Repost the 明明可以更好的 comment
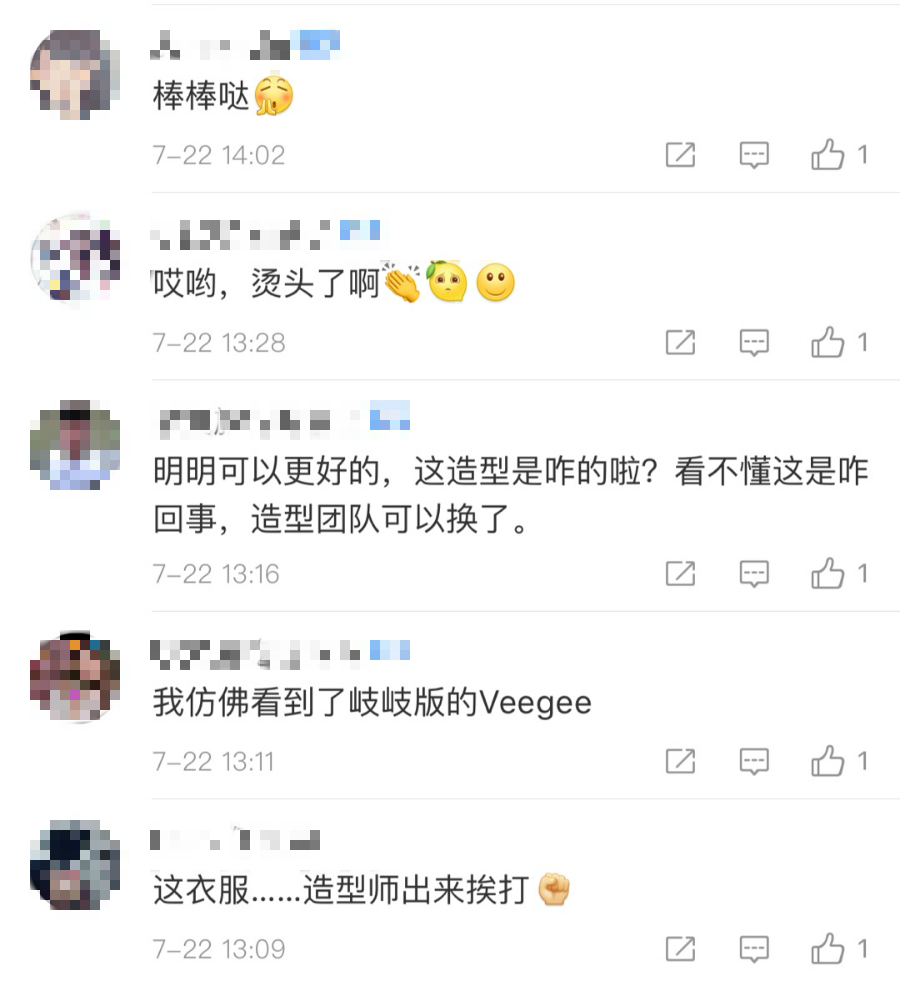Image resolution: width=900 pixels, height=981 pixels. [x=680, y=574]
